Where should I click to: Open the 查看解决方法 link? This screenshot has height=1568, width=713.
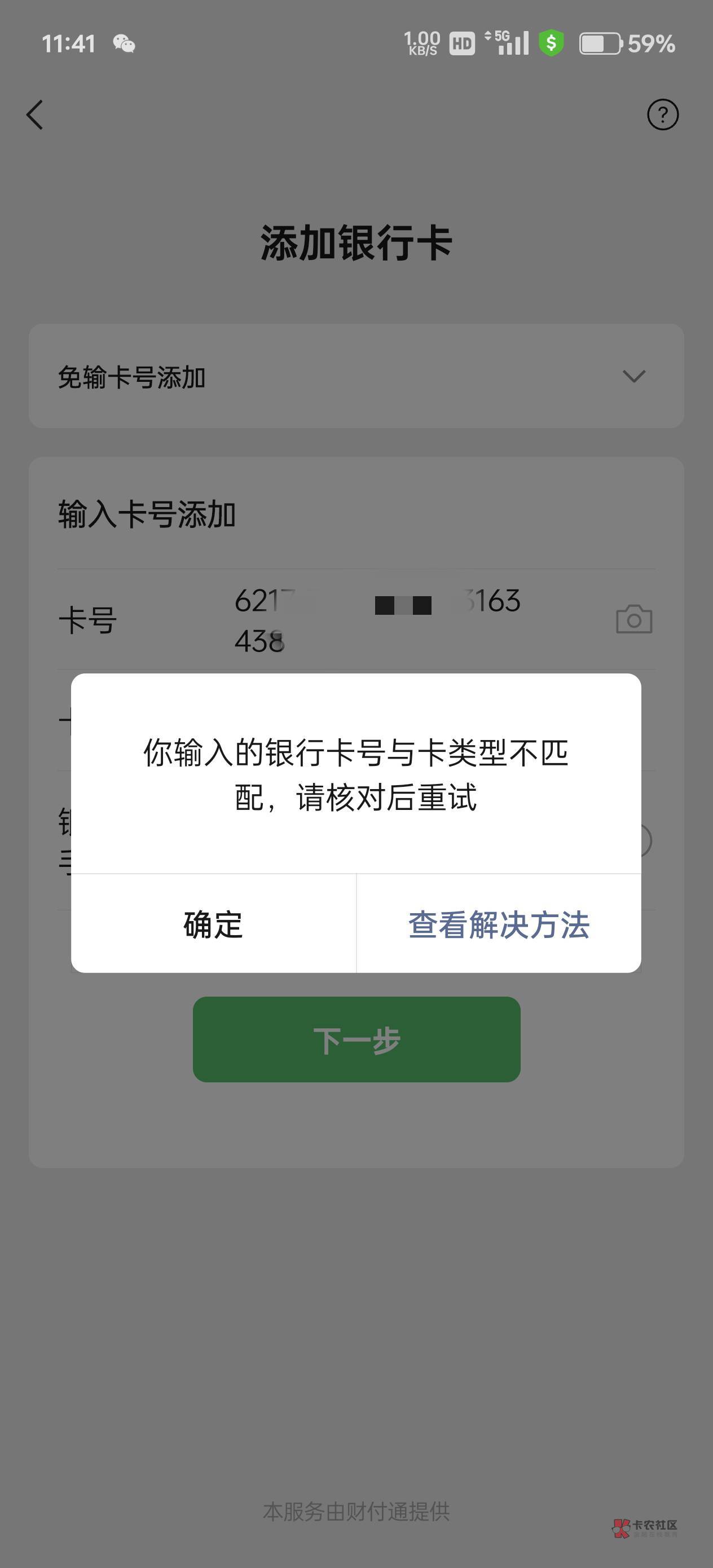pos(499,924)
